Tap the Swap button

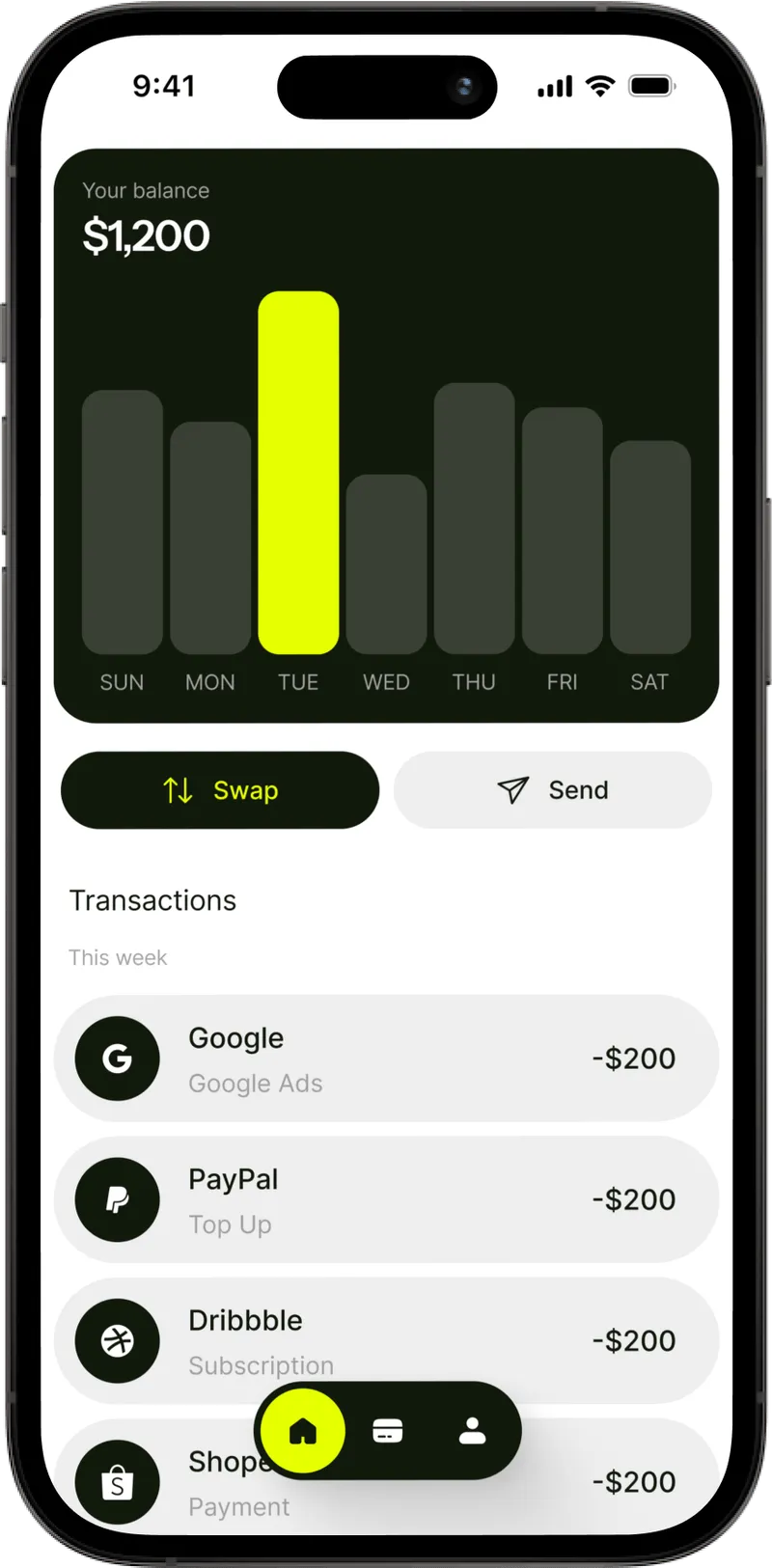(x=220, y=790)
